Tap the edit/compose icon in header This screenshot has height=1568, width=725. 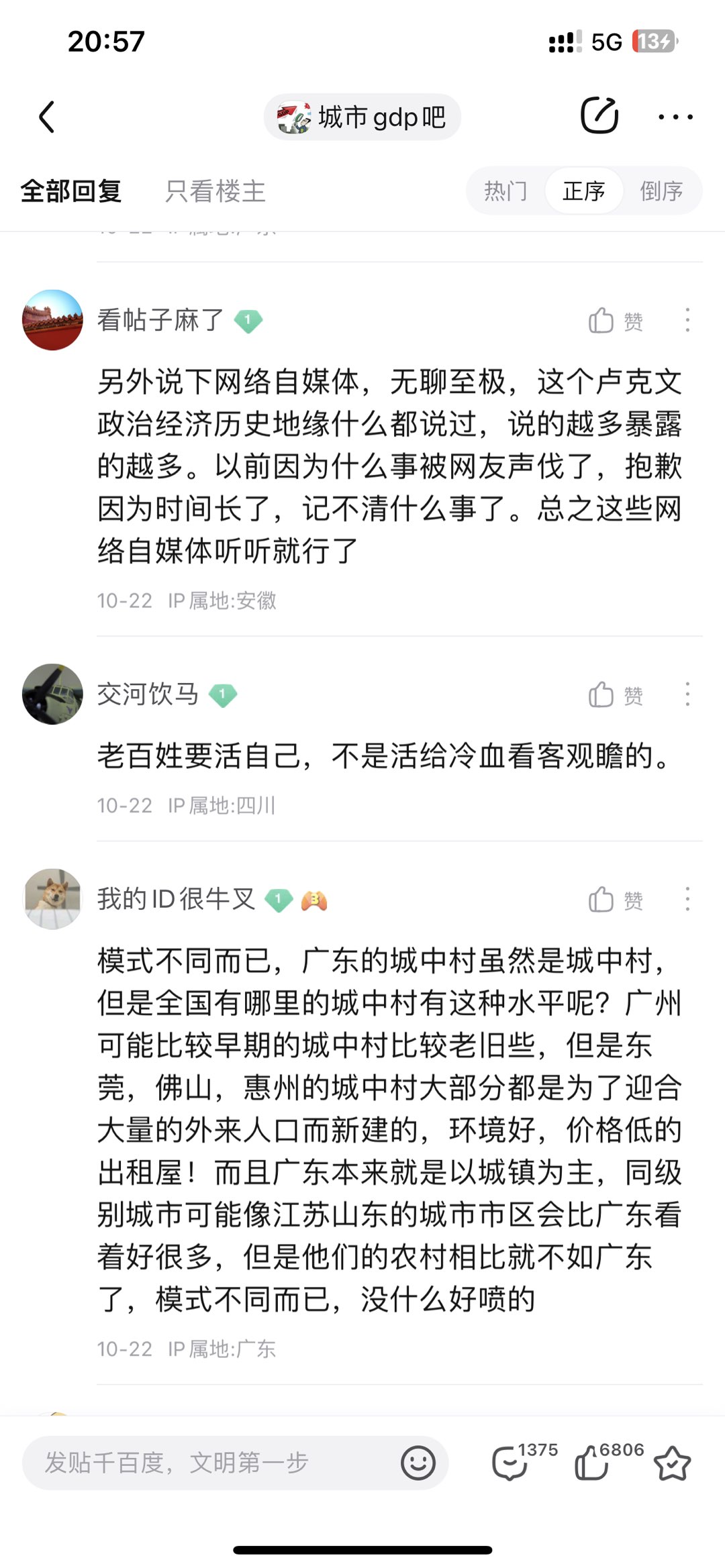(x=599, y=116)
